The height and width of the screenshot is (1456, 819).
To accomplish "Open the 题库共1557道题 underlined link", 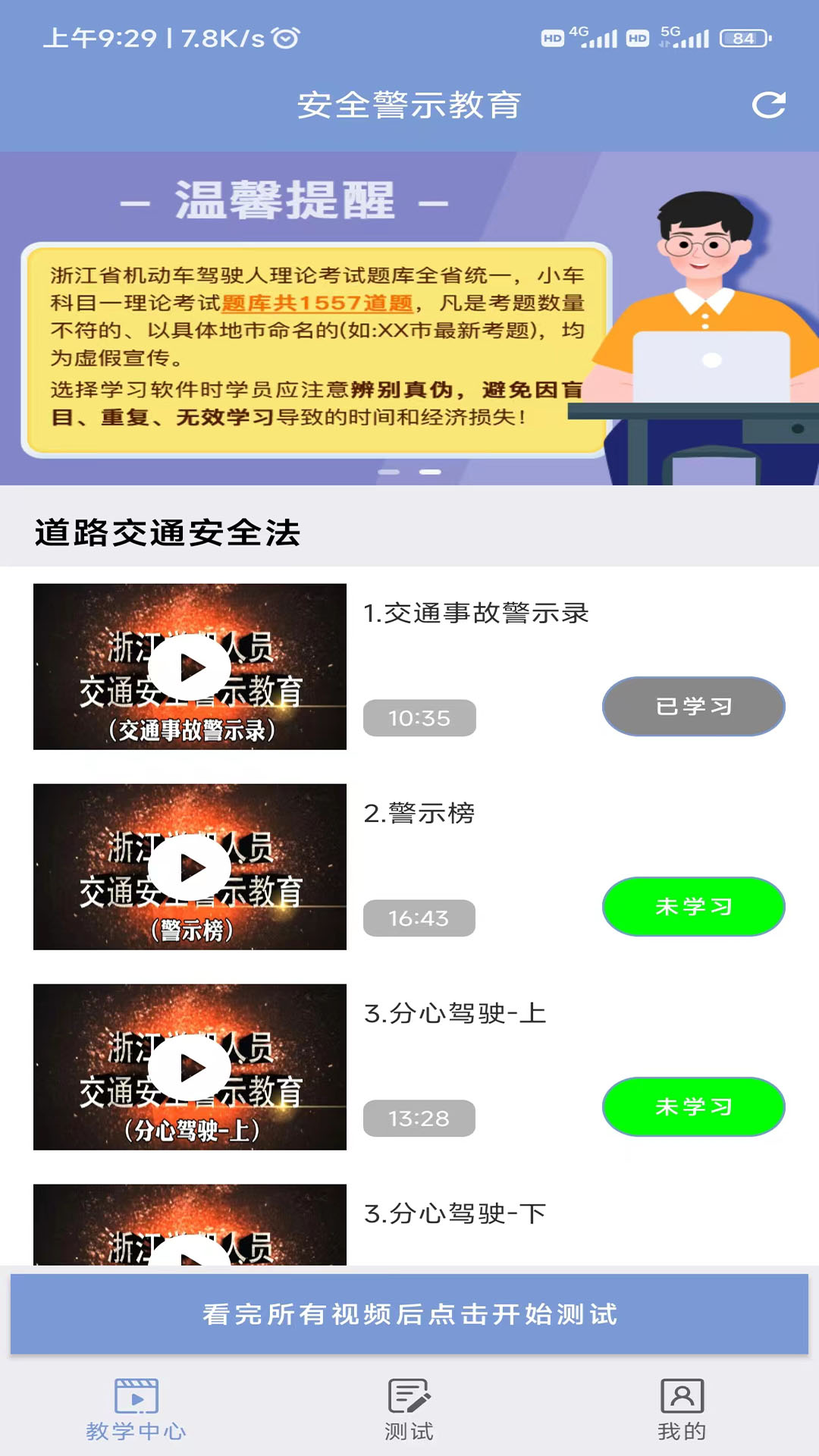I will tap(318, 303).
